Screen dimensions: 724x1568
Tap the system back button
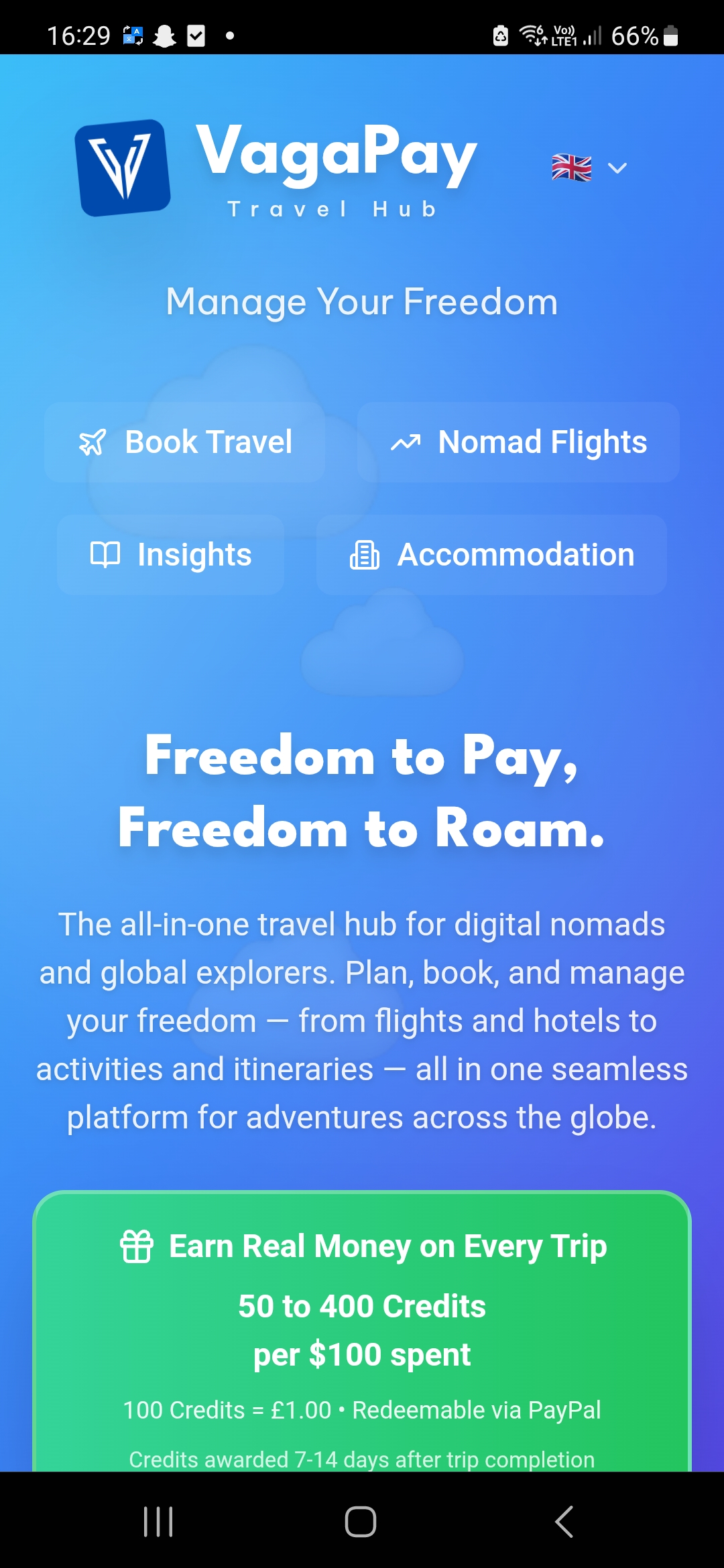click(x=564, y=1522)
